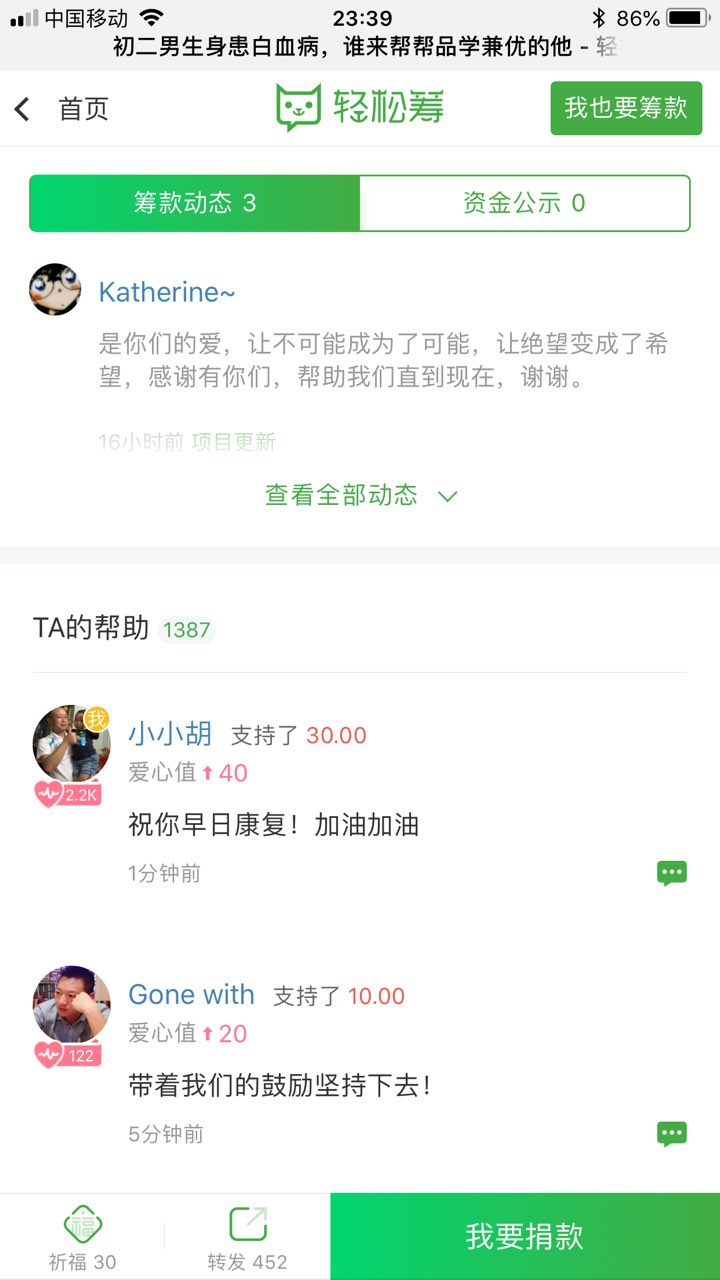Switch to the 资金公示 tab
Image resolution: width=720 pixels, height=1280 pixels.
[x=524, y=203]
